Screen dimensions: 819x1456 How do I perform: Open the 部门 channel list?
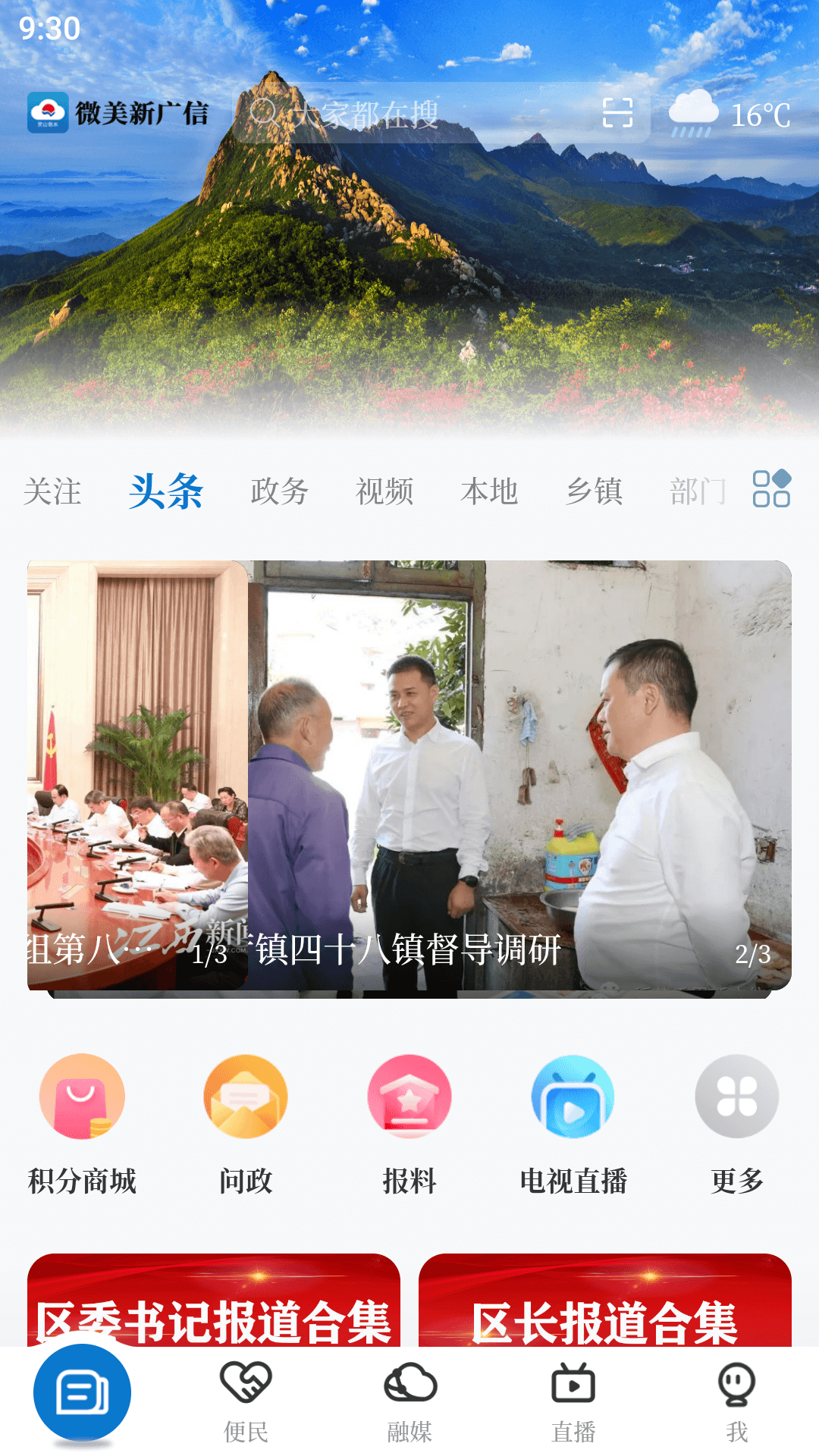click(x=699, y=491)
